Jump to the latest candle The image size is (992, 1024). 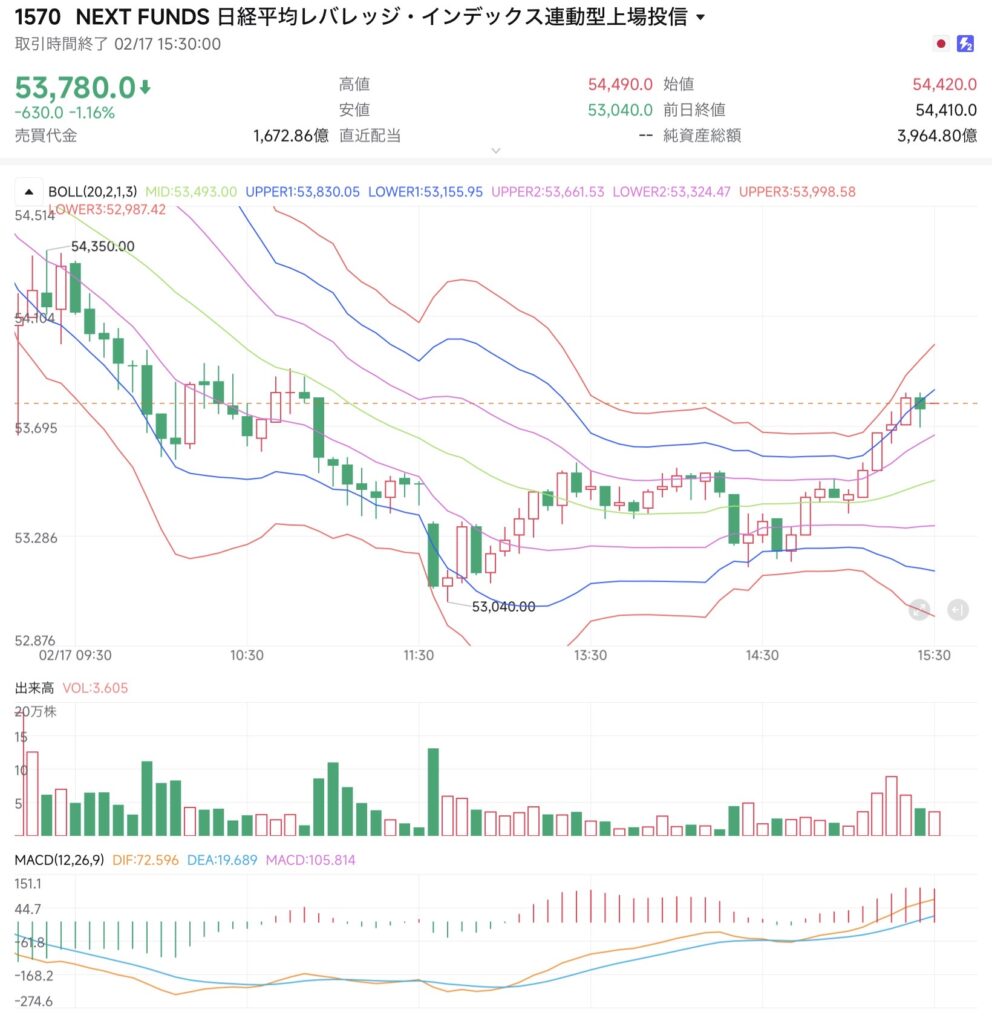tap(957, 609)
